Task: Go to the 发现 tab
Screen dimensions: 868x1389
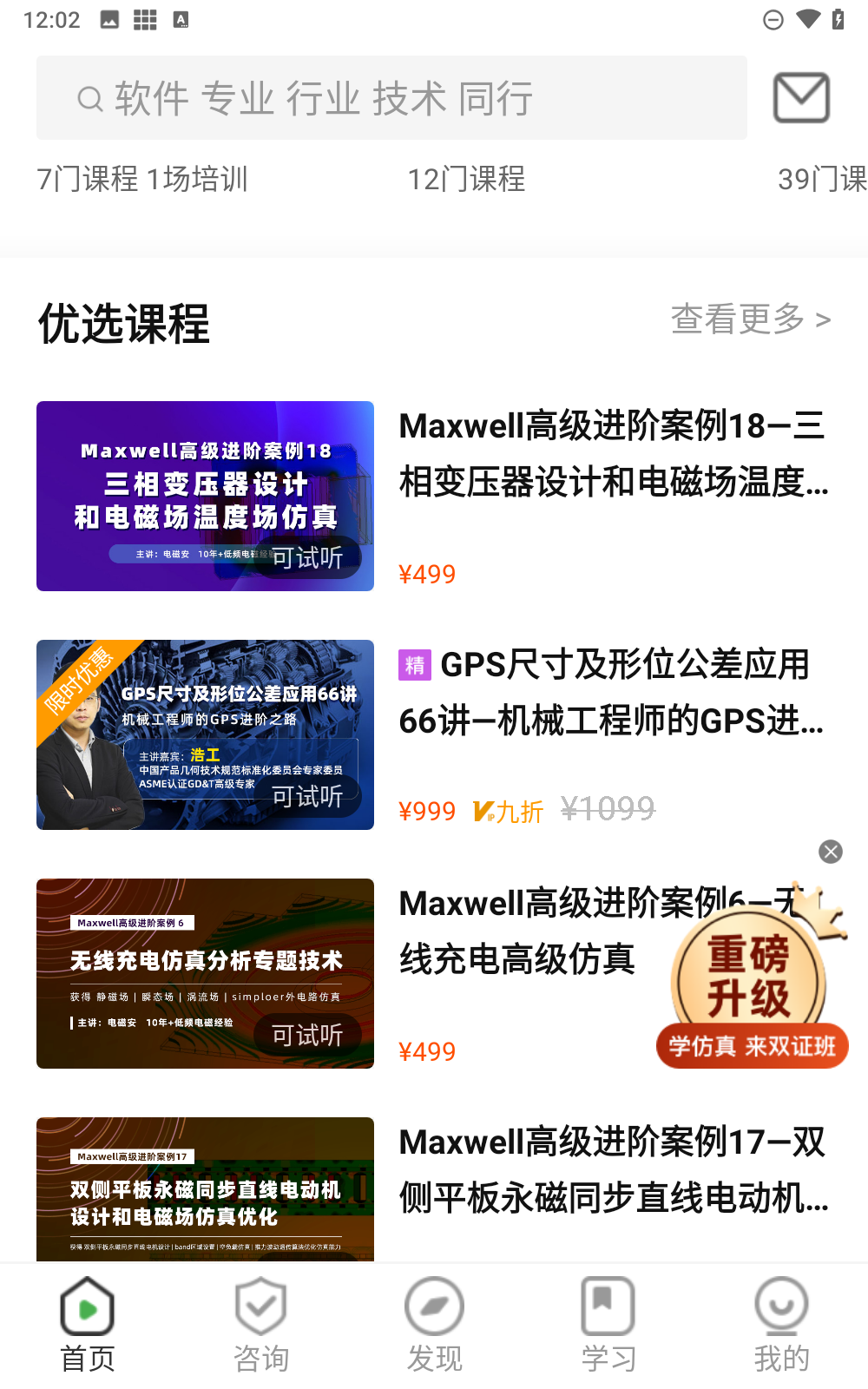Action: (434, 1324)
